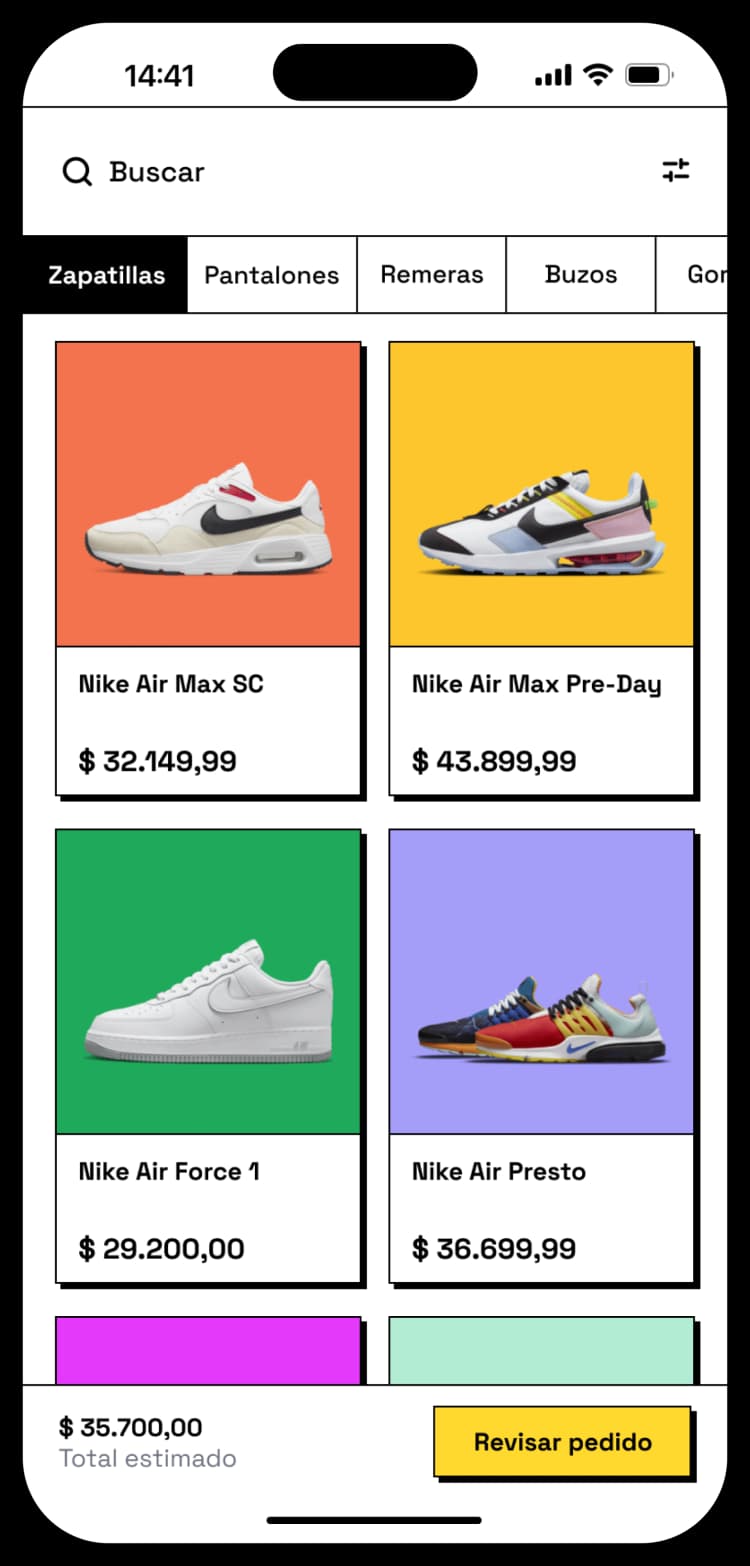View the Nike Air Max Pre-Day product
Screen dimensions: 750x1566
click(x=541, y=568)
